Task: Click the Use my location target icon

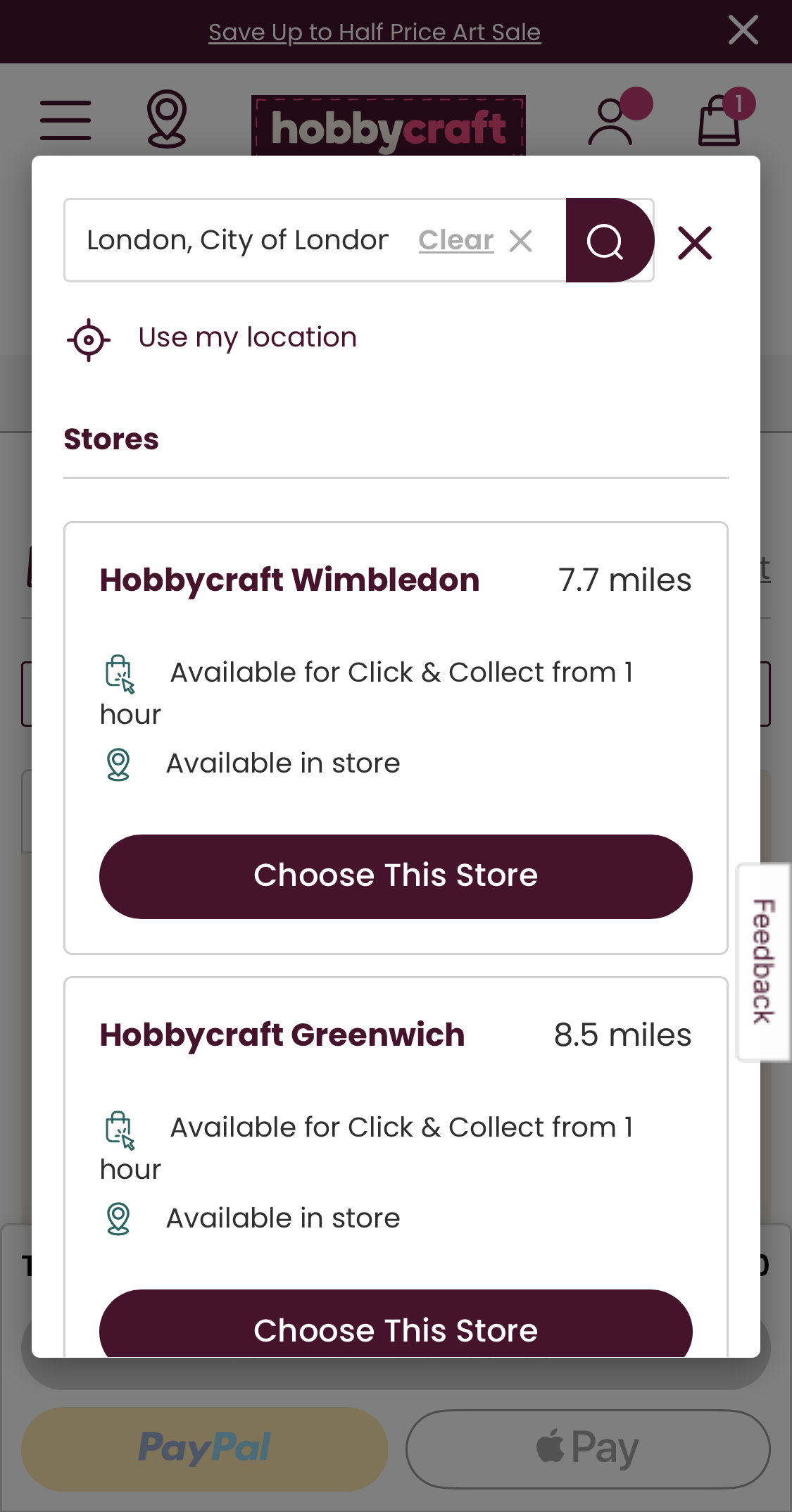Action: [89, 339]
